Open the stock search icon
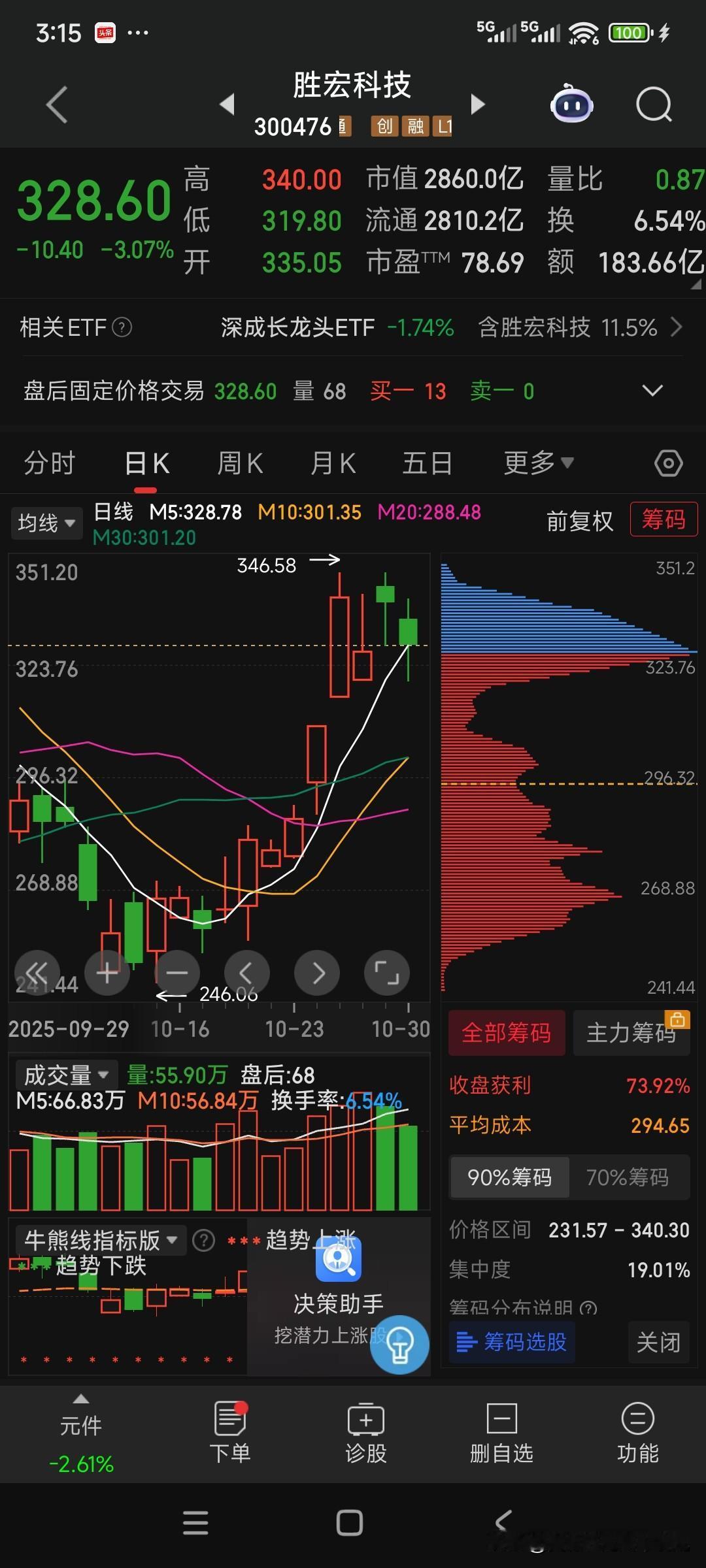 pos(654,105)
